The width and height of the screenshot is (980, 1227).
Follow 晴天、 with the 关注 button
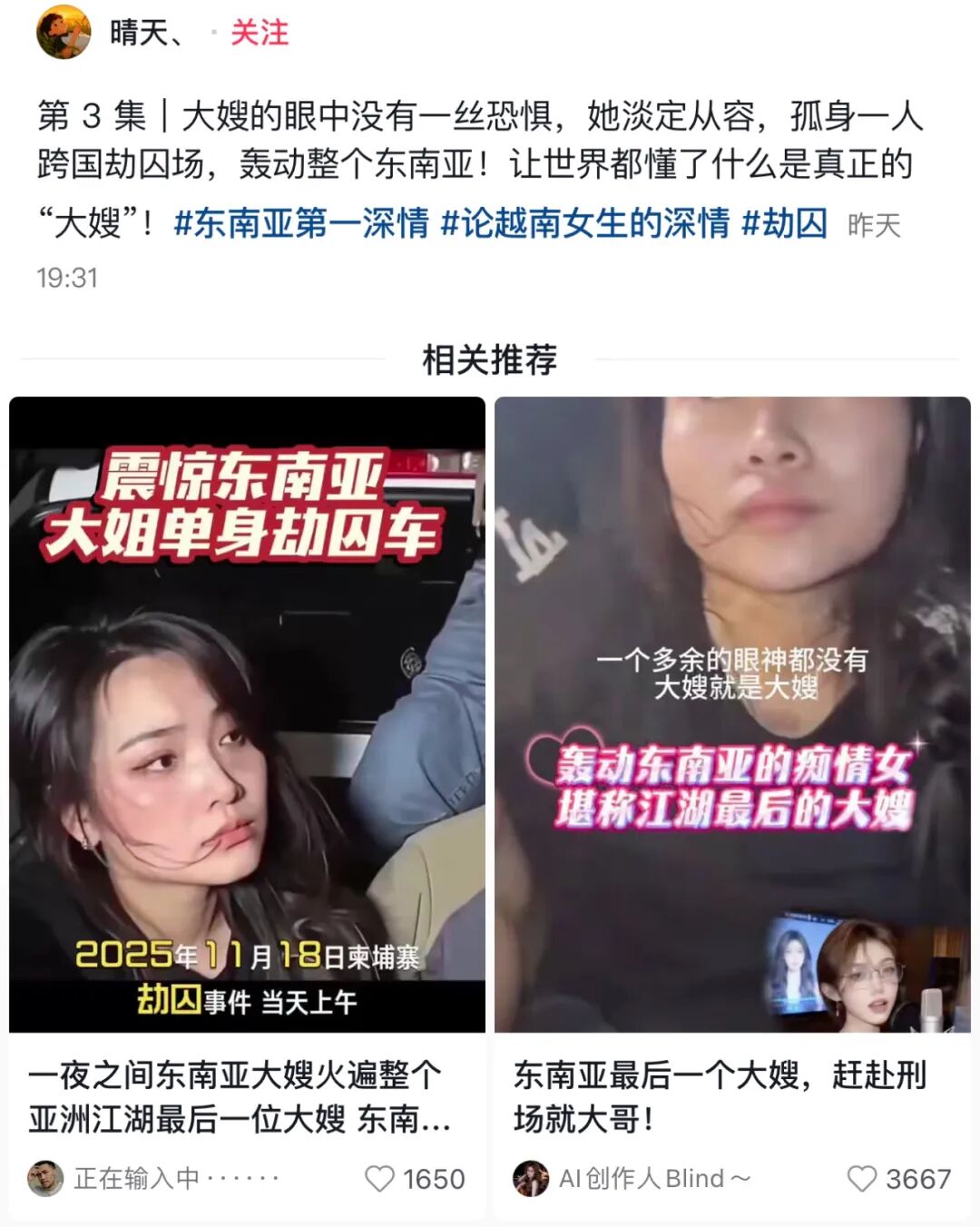click(259, 33)
